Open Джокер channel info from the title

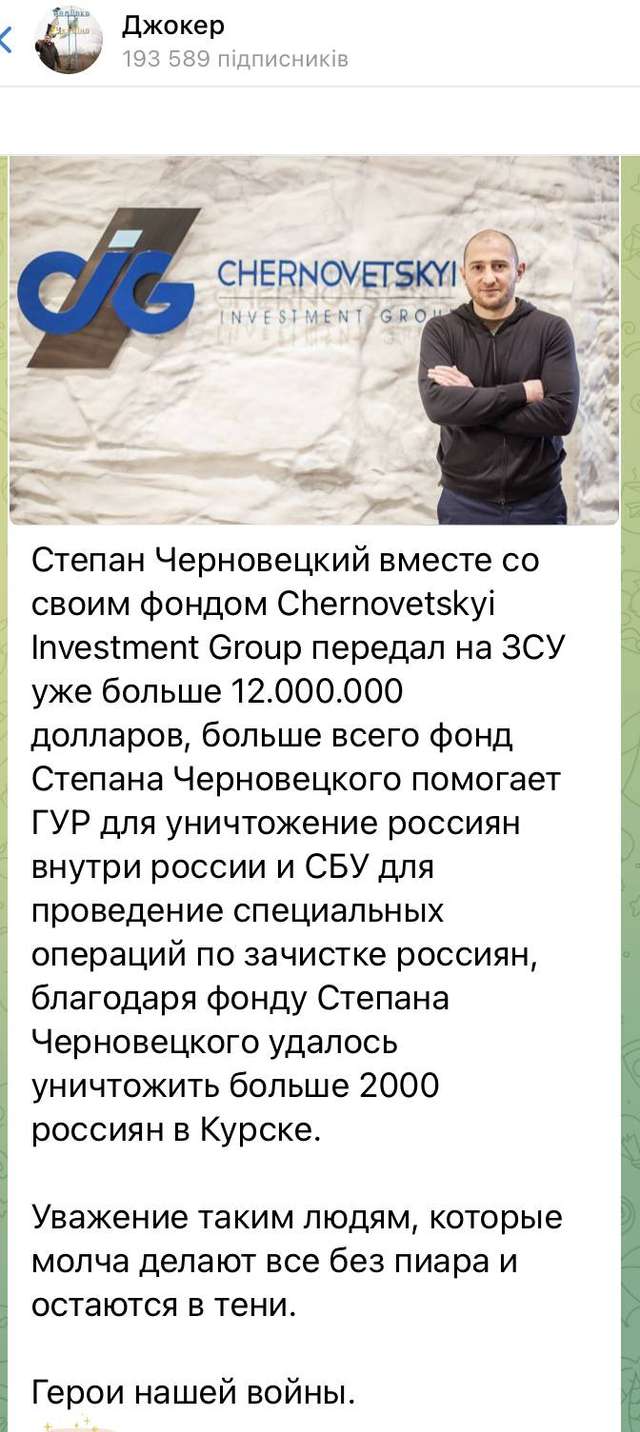coord(173,26)
